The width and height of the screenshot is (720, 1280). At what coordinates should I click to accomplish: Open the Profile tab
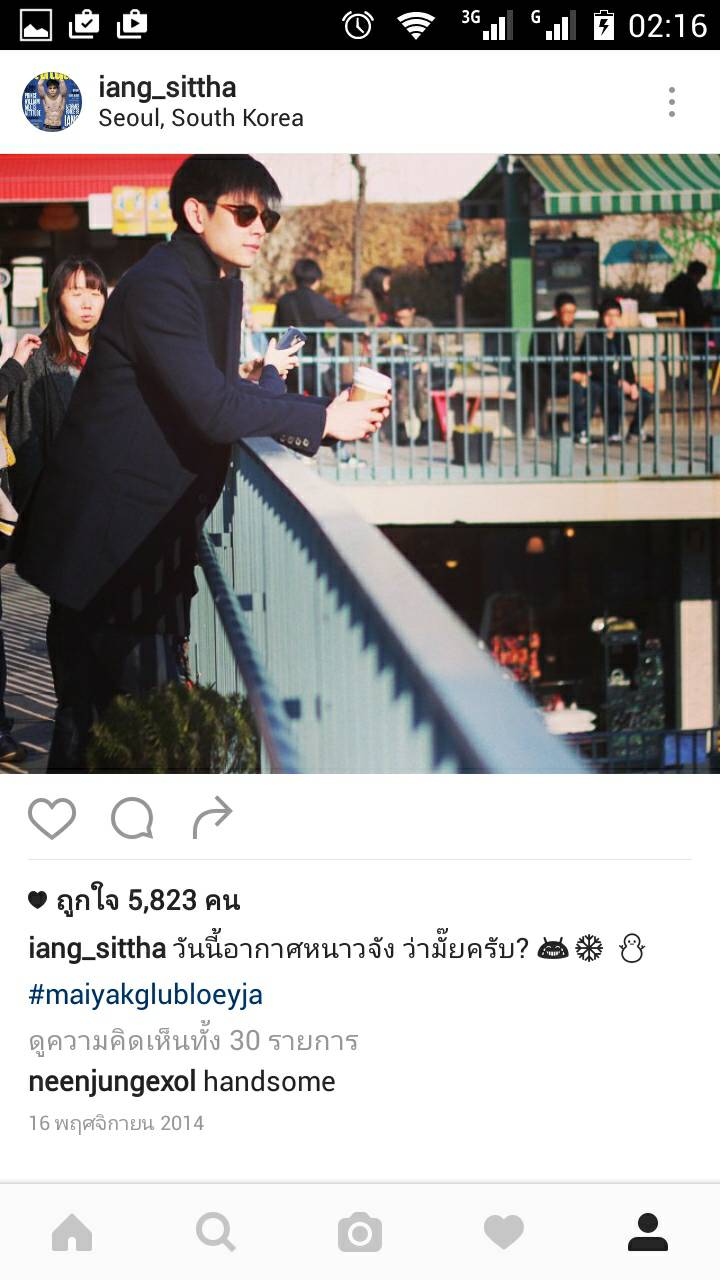(x=648, y=1232)
